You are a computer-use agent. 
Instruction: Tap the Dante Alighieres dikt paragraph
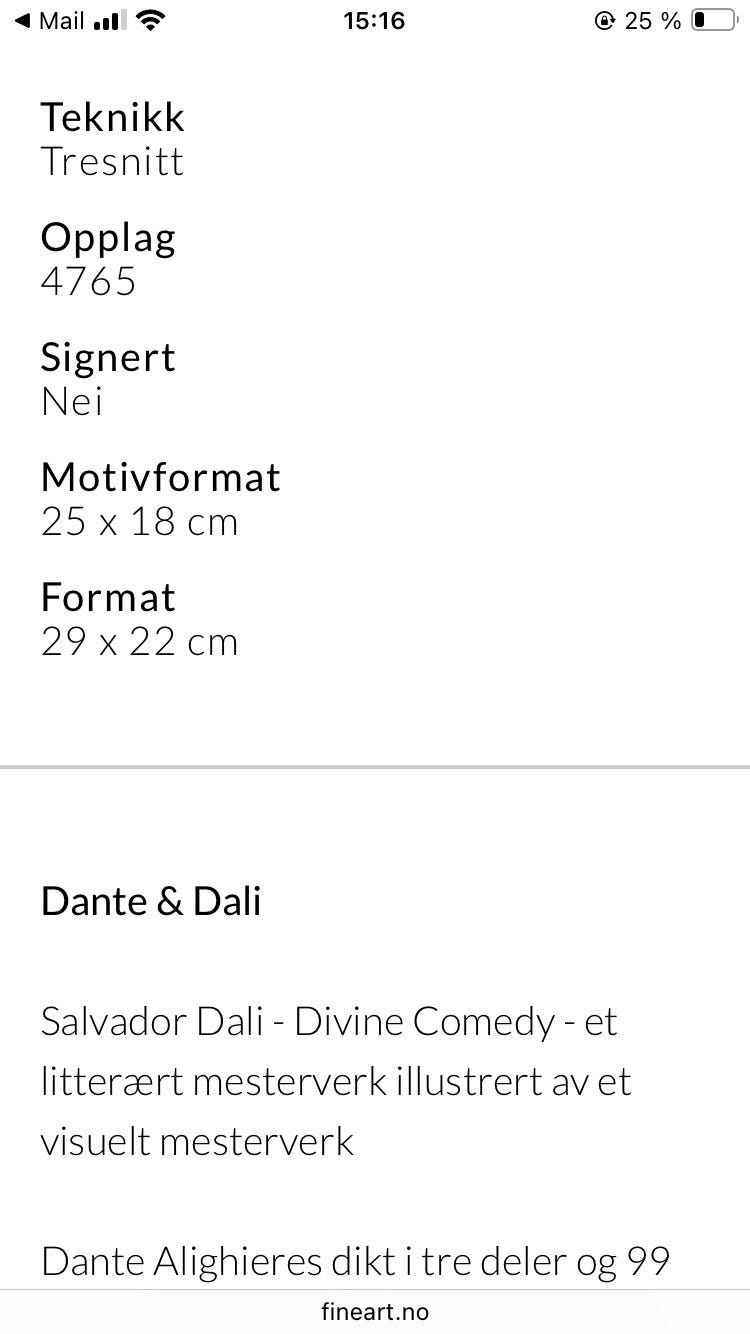[x=355, y=1261]
